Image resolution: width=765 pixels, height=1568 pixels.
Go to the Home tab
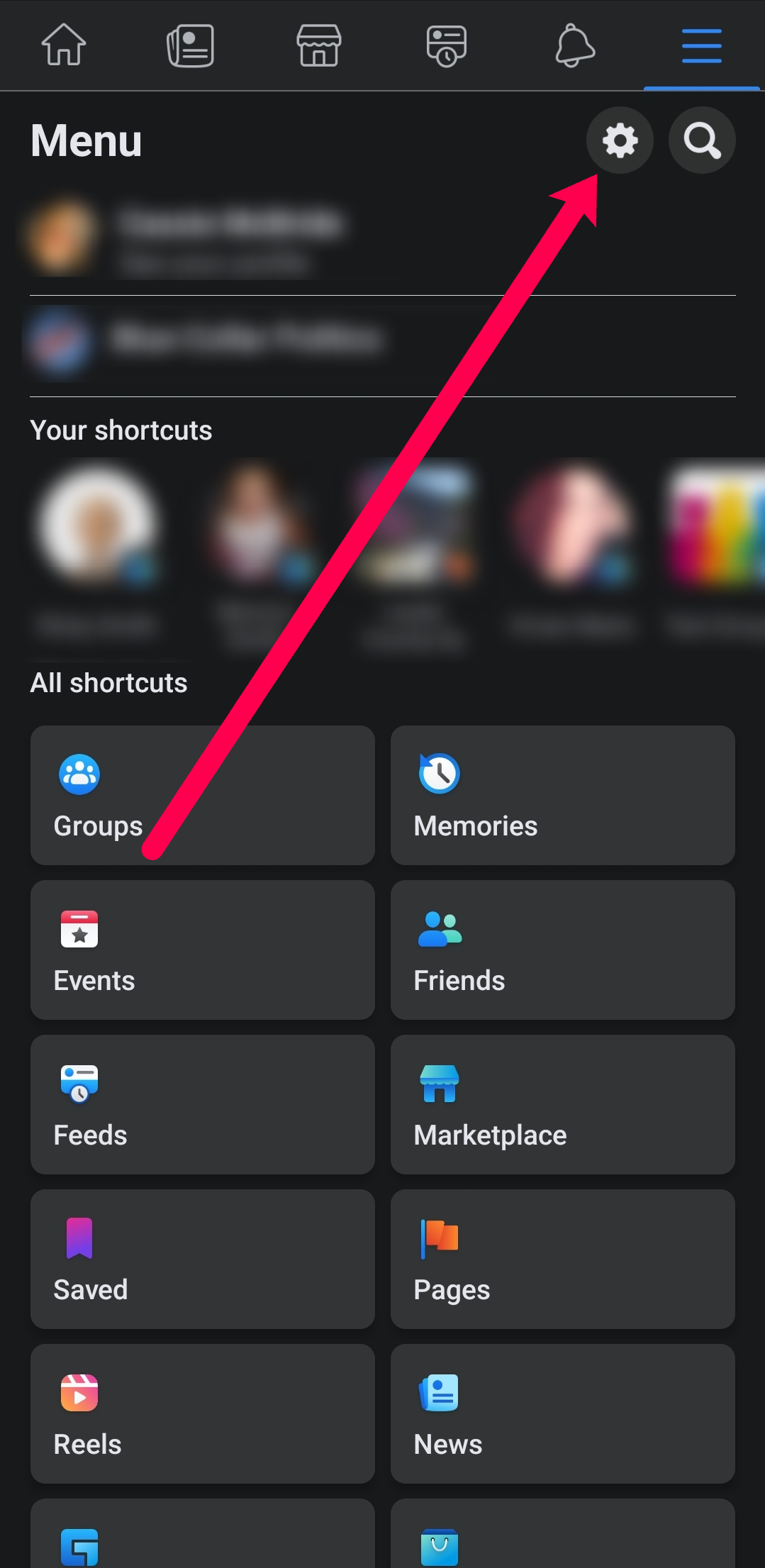pos(64,45)
